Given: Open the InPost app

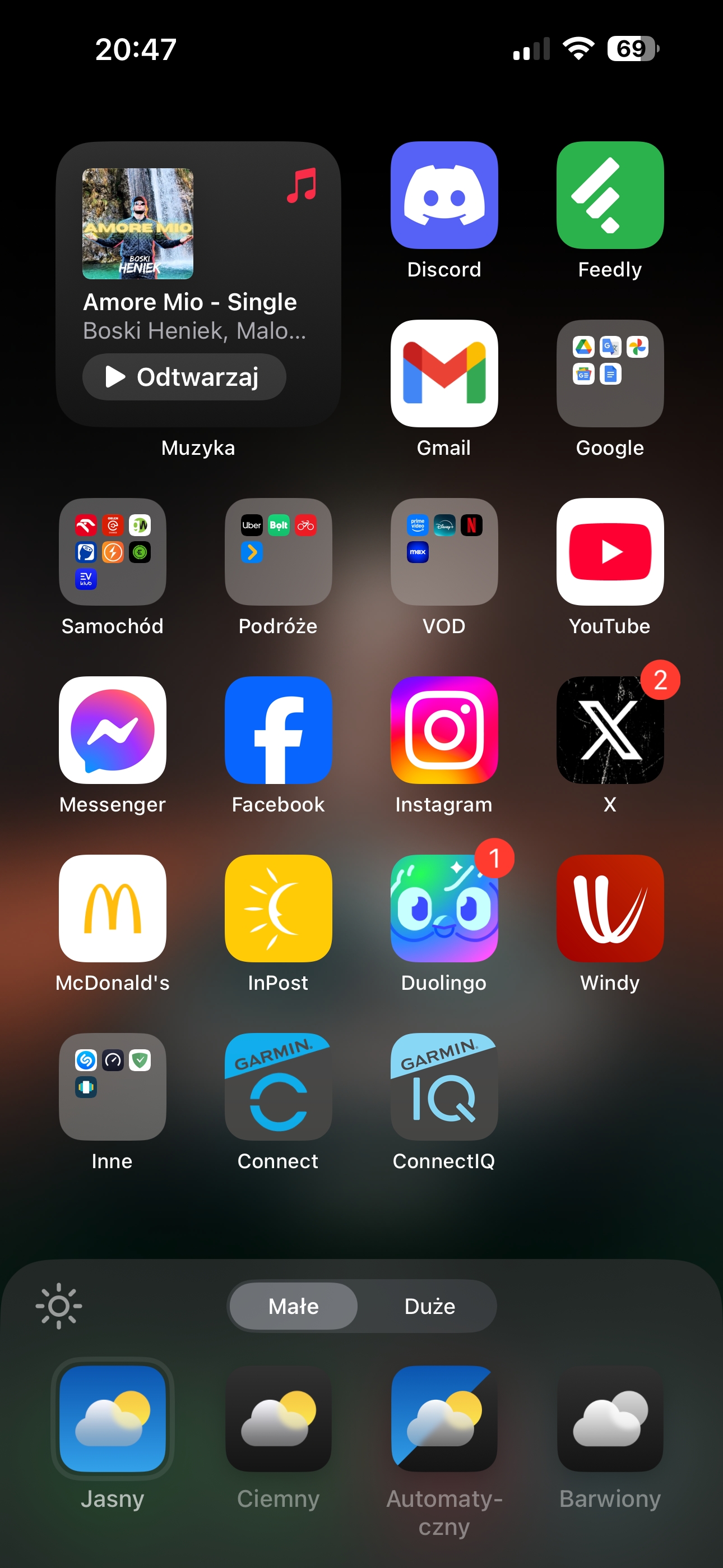Looking at the screenshot, I should [x=278, y=909].
